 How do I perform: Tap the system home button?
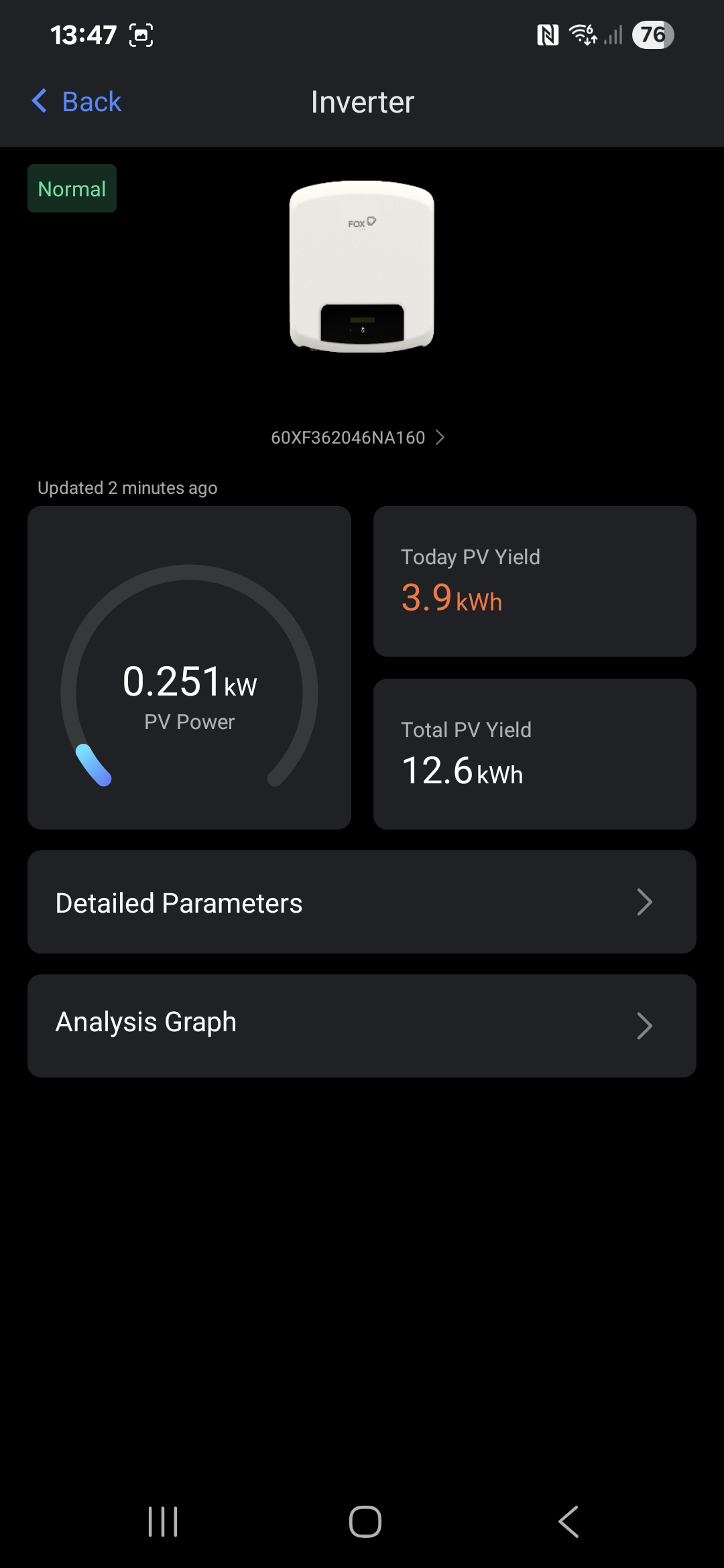coord(365,1521)
